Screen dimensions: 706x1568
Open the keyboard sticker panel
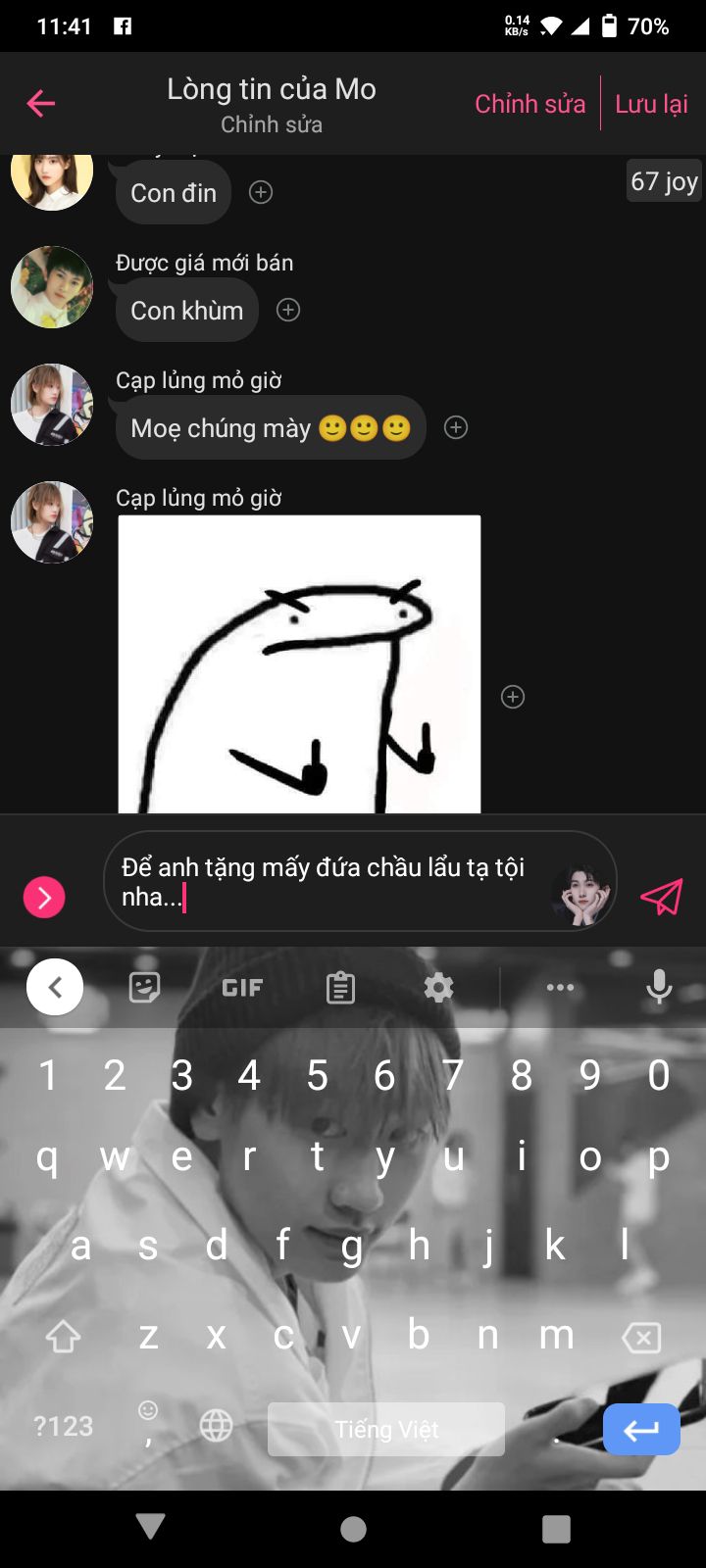tap(145, 987)
